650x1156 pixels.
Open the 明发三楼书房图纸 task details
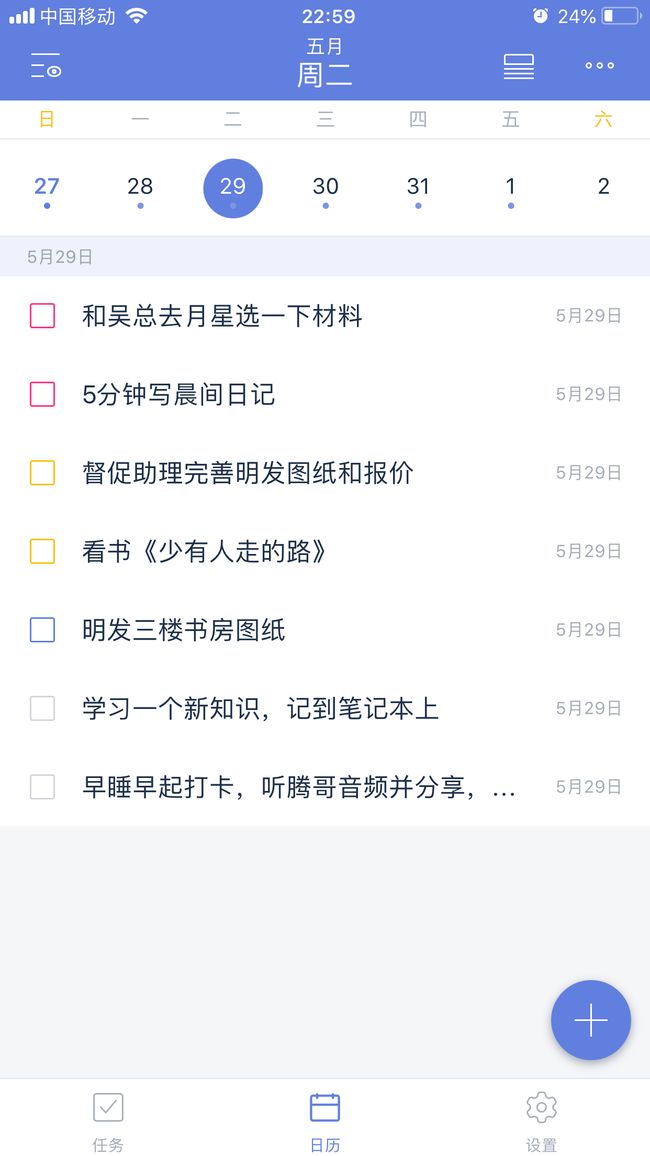[325, 630]
